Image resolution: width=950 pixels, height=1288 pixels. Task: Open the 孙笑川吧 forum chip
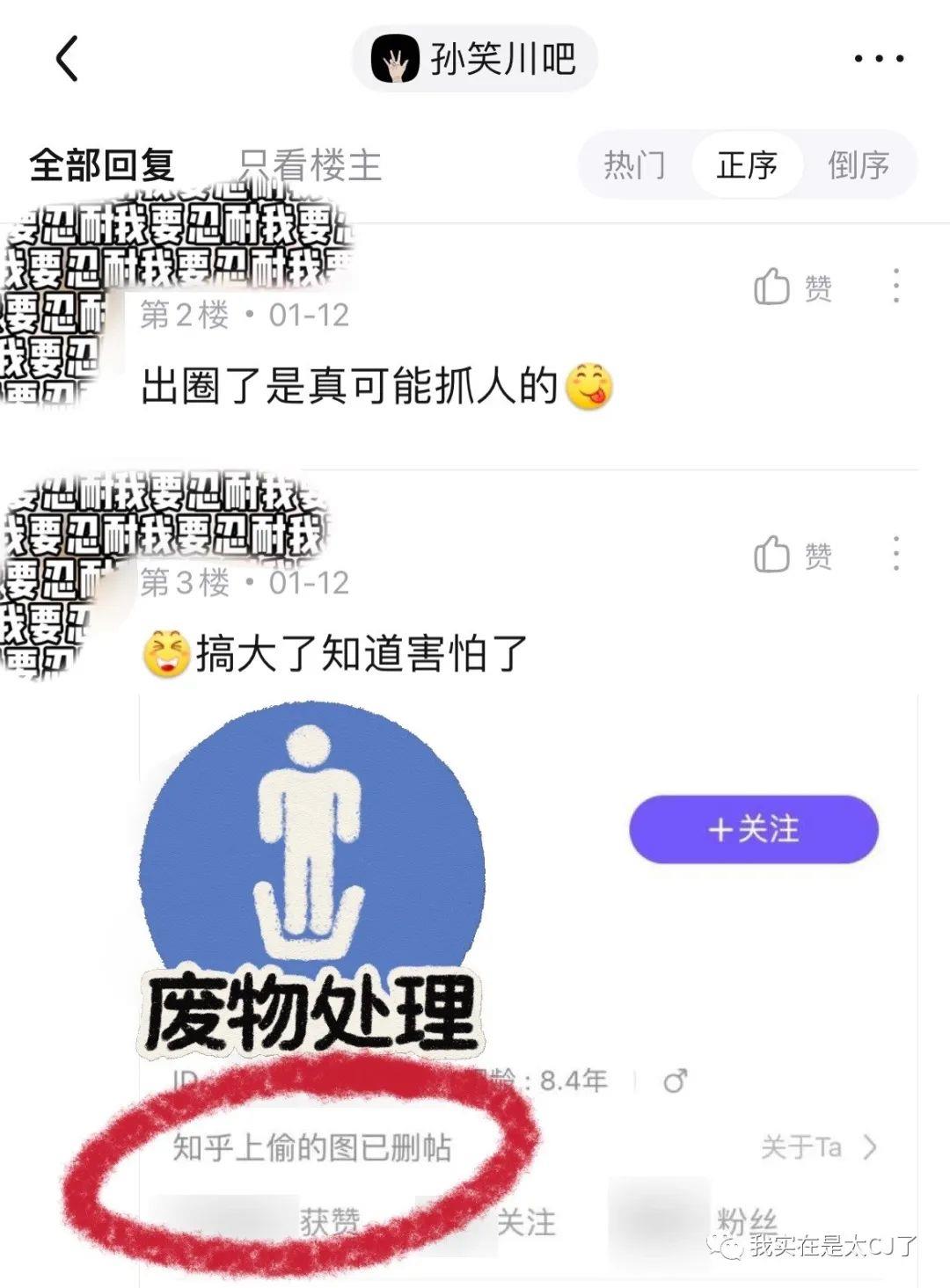475,59
